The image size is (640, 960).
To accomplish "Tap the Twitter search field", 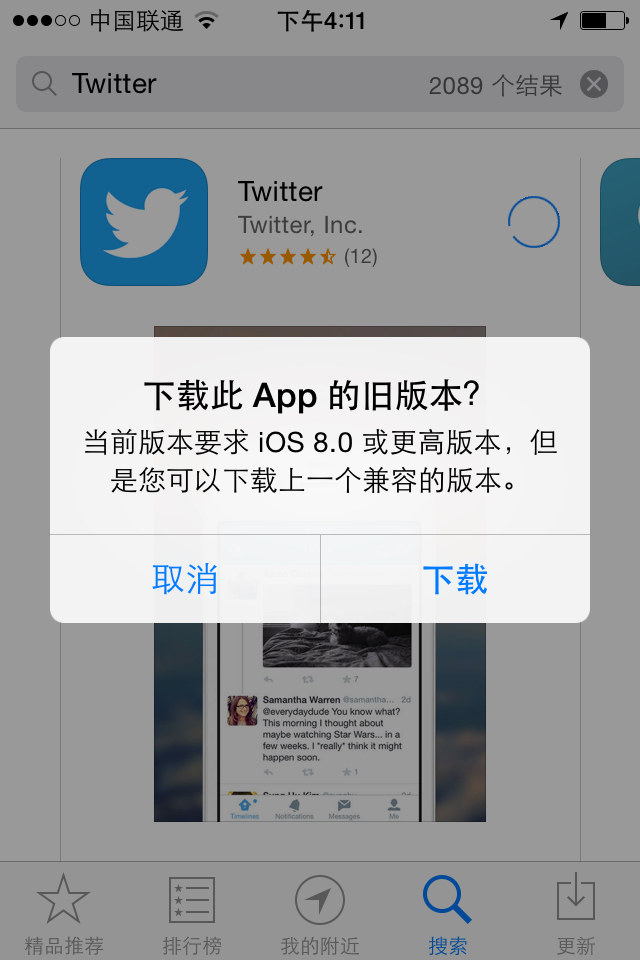I will tap(240, 84).
